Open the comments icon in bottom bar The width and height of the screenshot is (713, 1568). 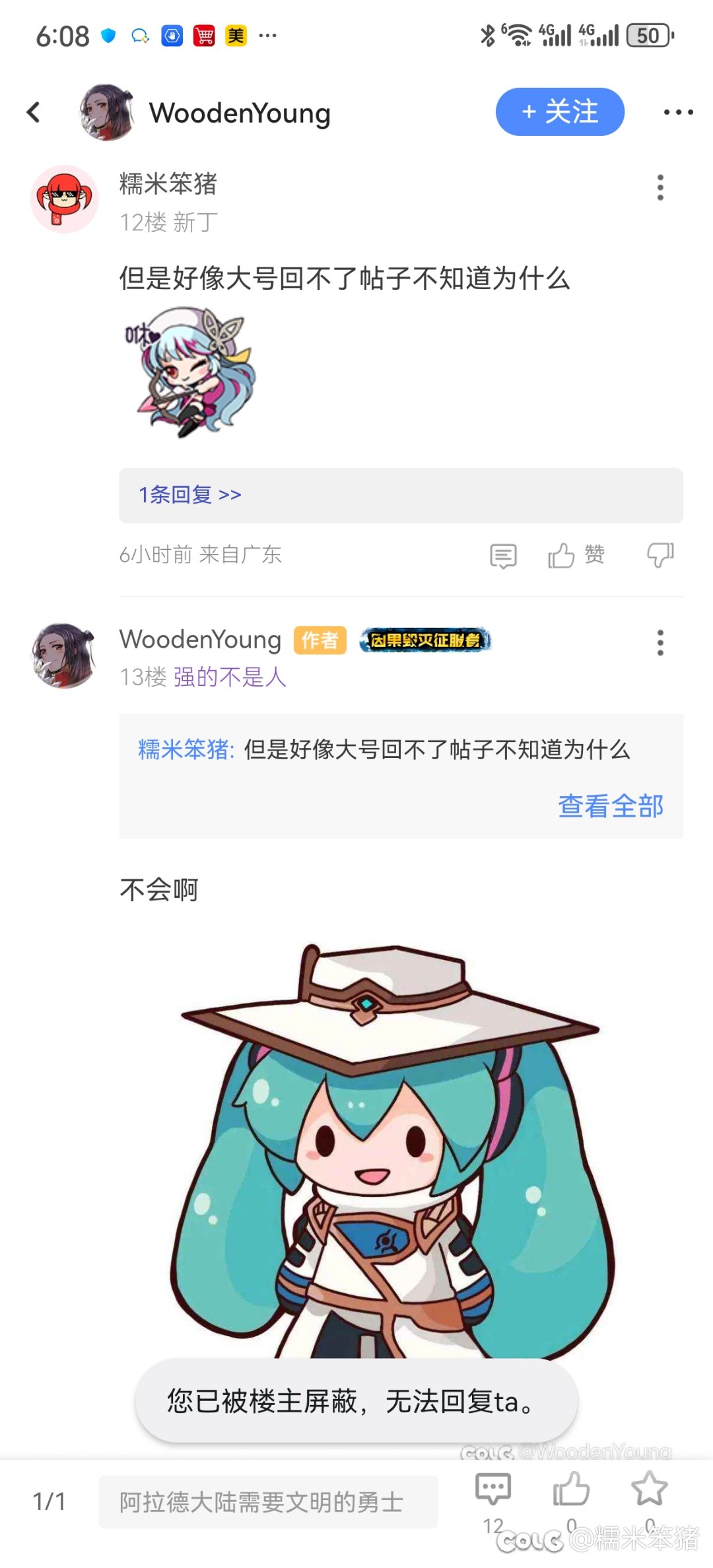[x=493, y=1491]
